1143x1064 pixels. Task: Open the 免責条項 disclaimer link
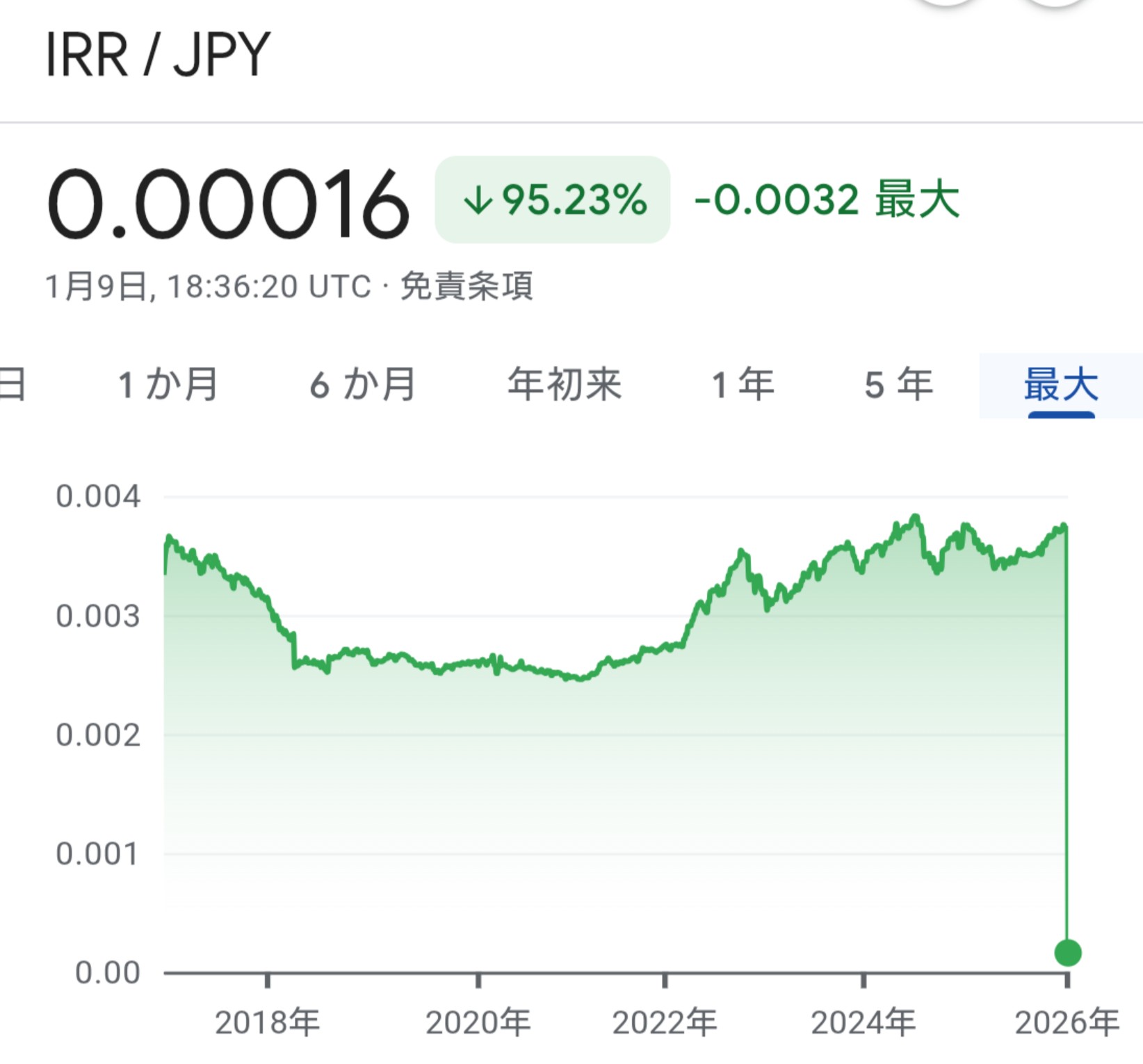point(467,286)
